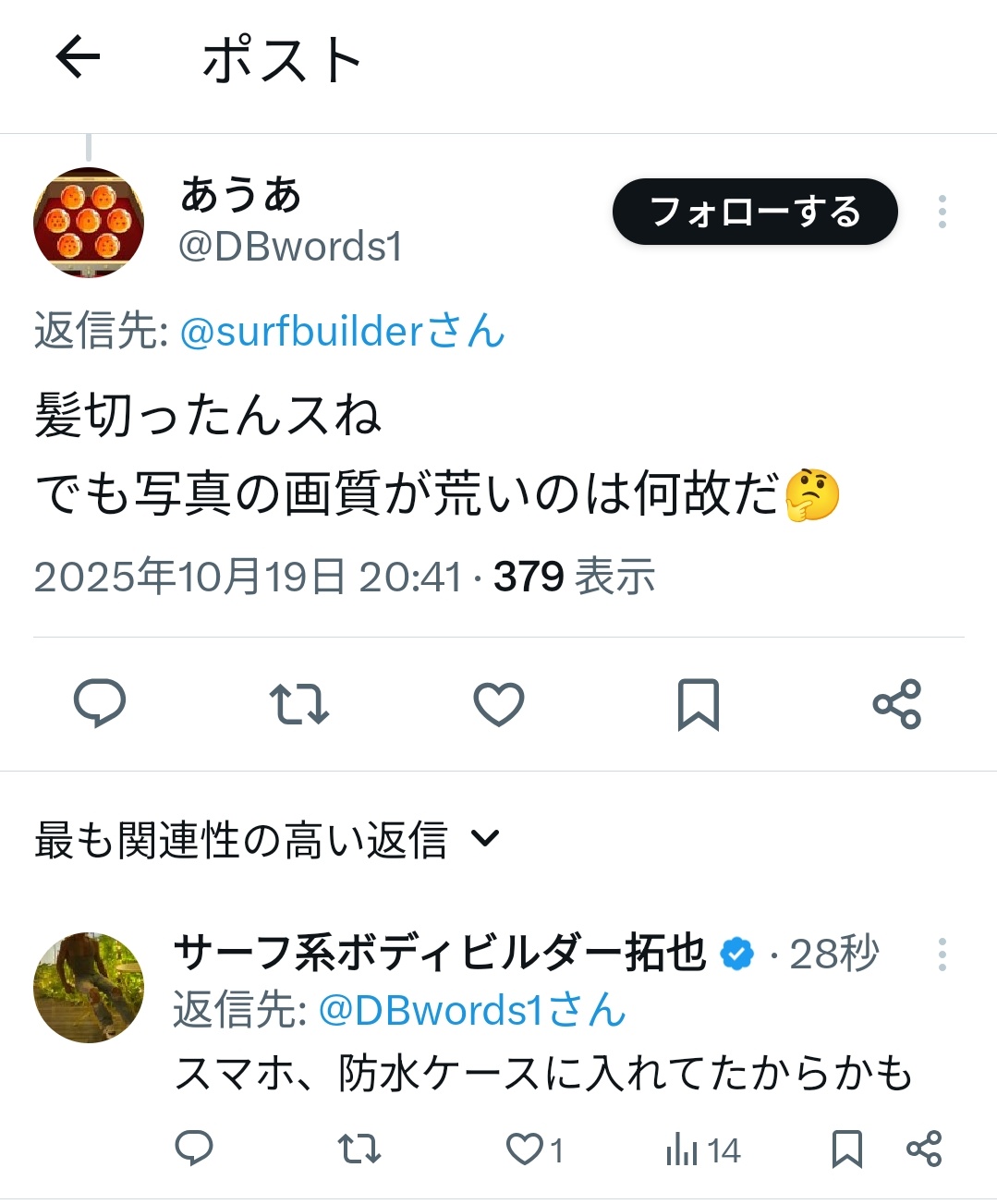
Task: Go back using the arrow
Action: click(x=78, y=58)
